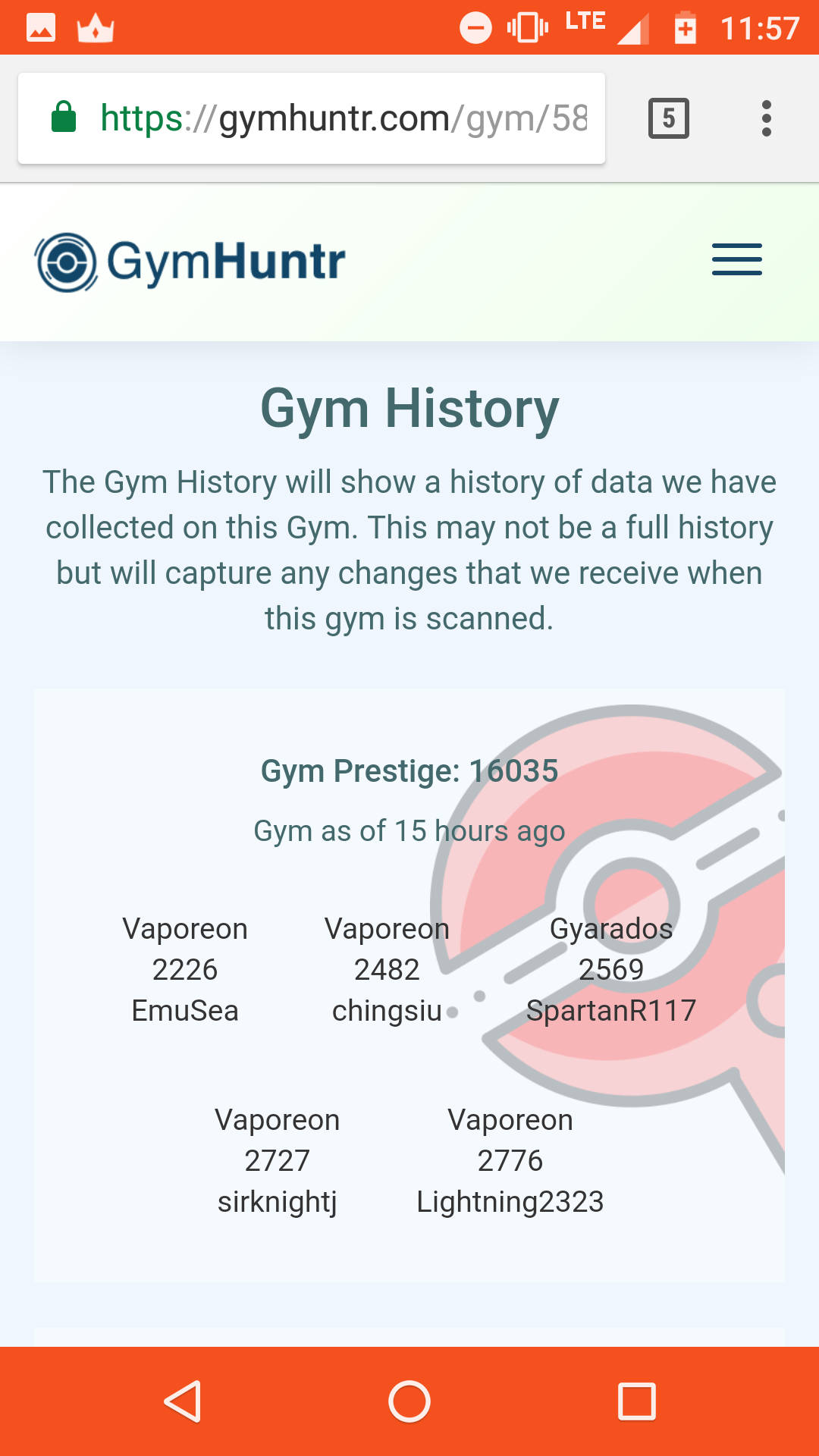
Task: Tap the gymhuntr.com address bar
Action: pos(312,118)
